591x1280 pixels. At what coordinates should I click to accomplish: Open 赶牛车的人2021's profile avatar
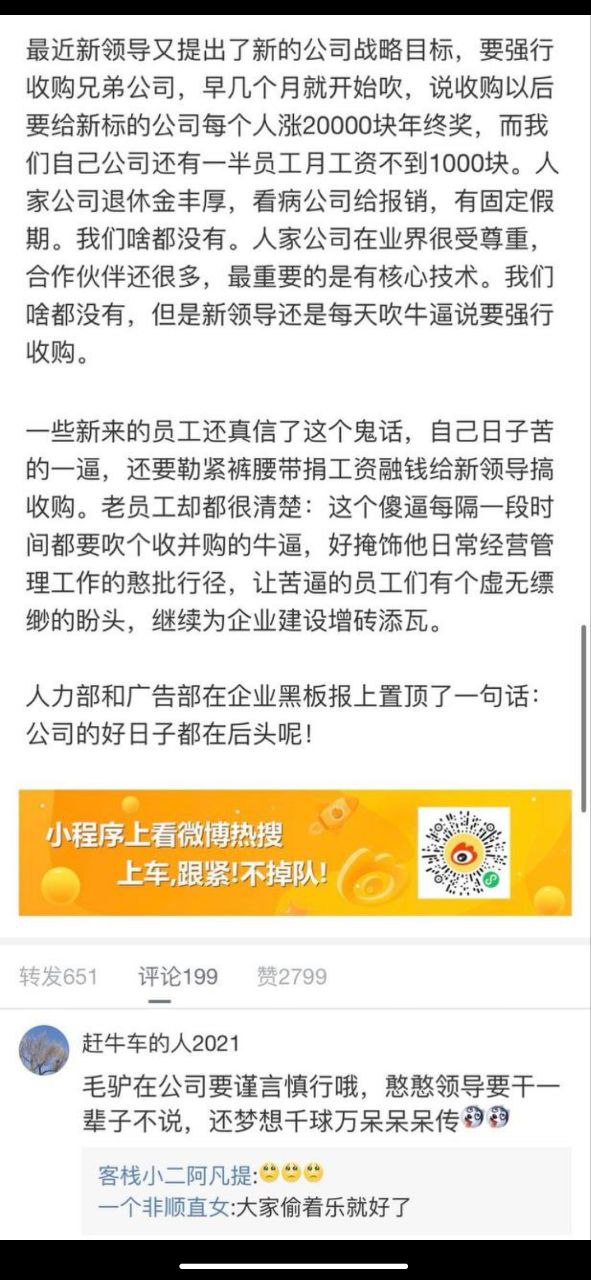click(43, 1049)
